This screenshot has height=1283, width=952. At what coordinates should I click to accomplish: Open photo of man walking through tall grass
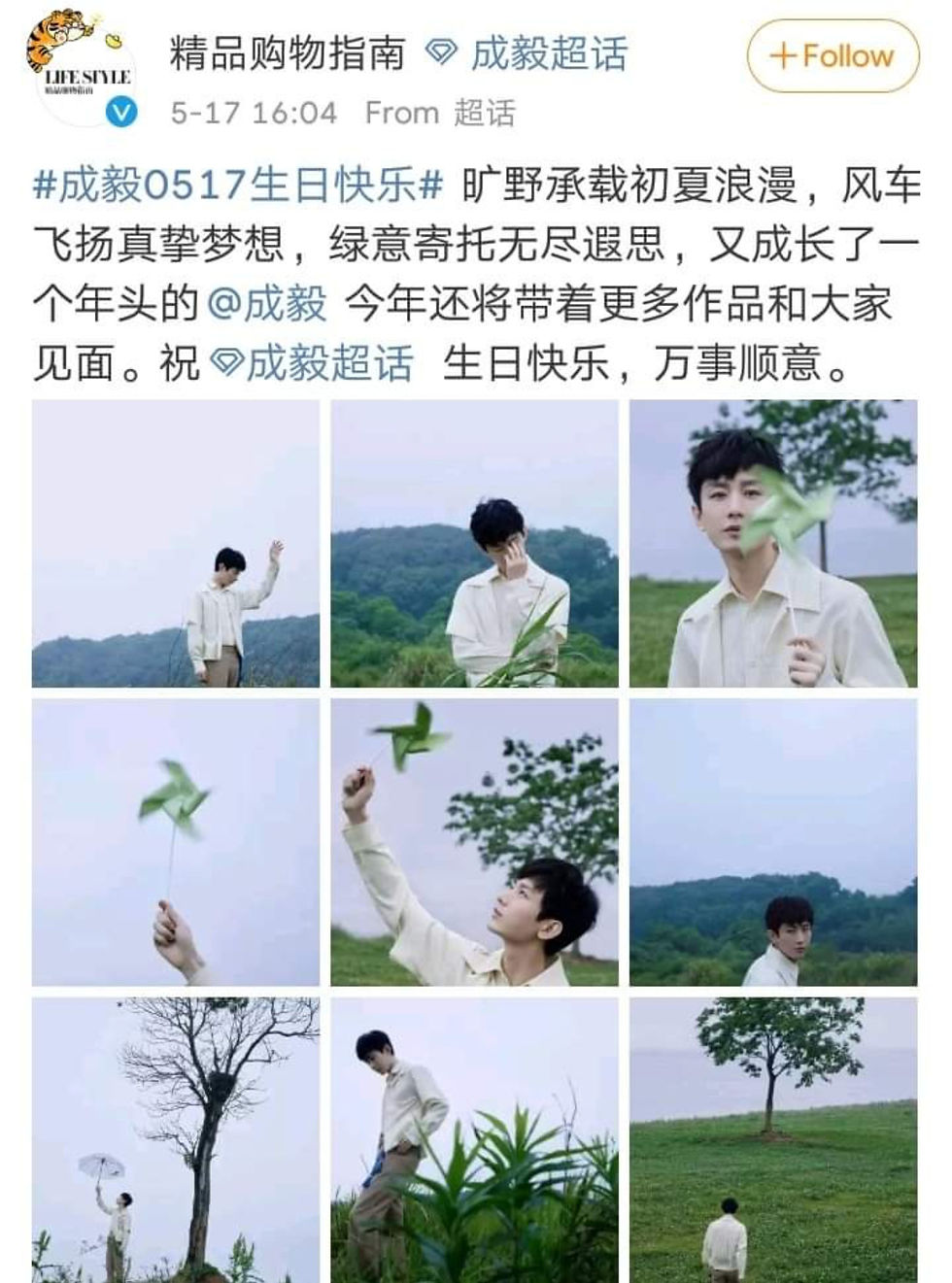[x=474, y=1140]
